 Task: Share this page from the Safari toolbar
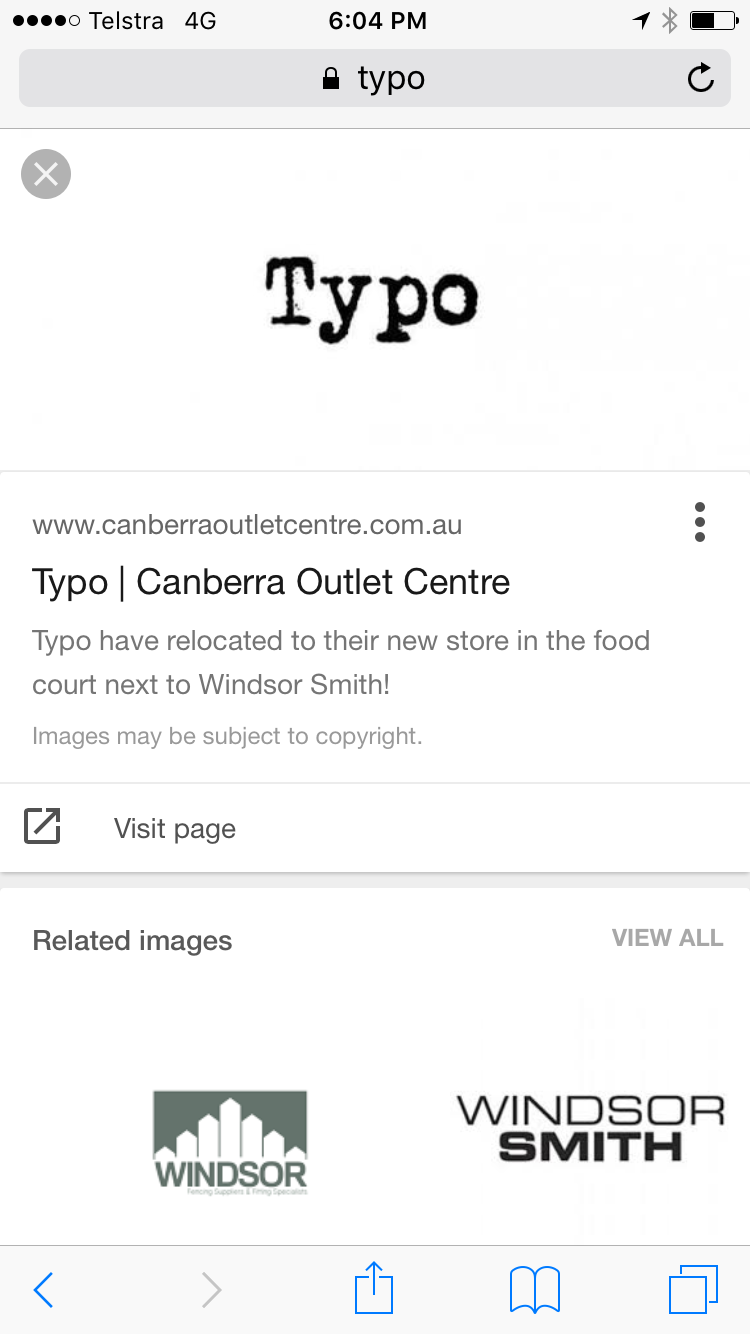pyautogui.click(x=374, y=1288)
